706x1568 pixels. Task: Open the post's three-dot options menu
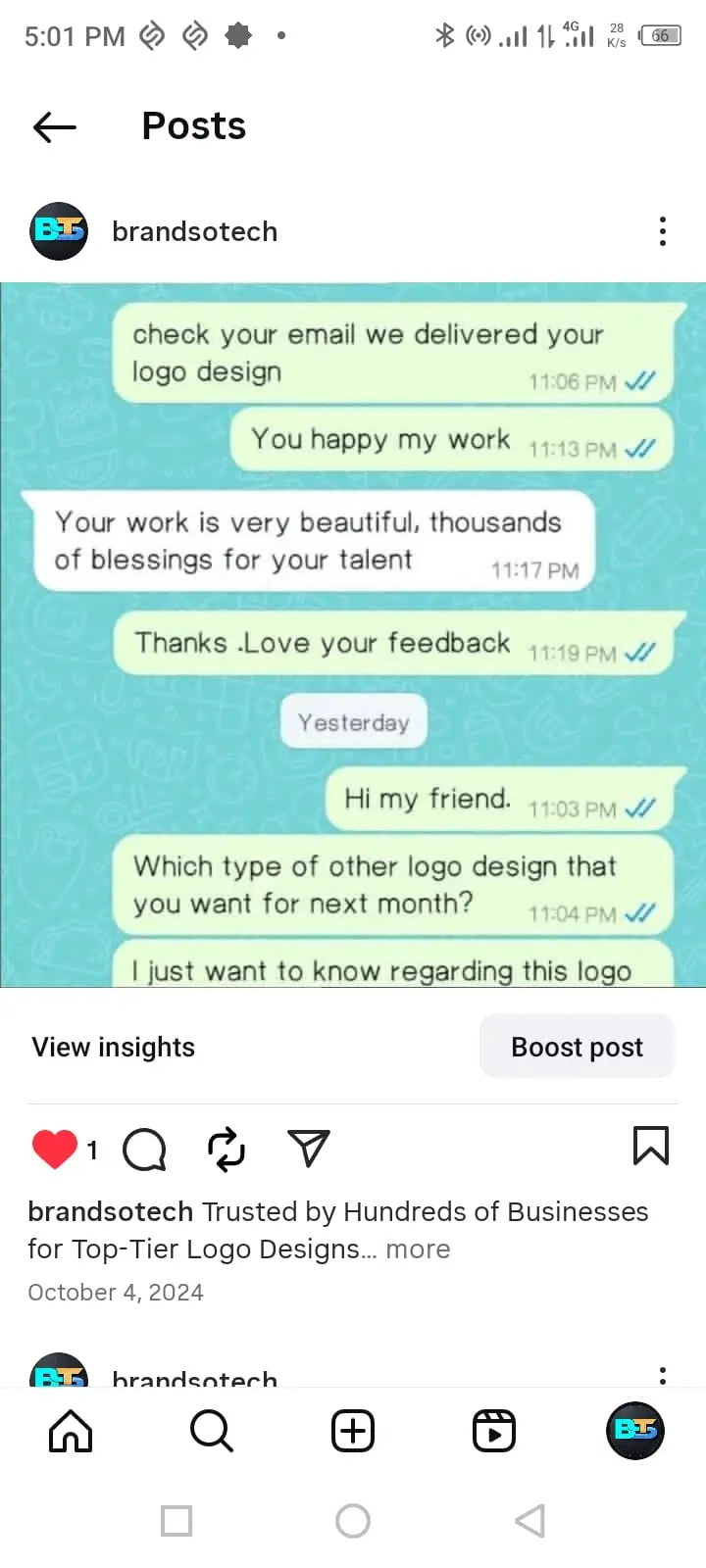coord(663,231)
